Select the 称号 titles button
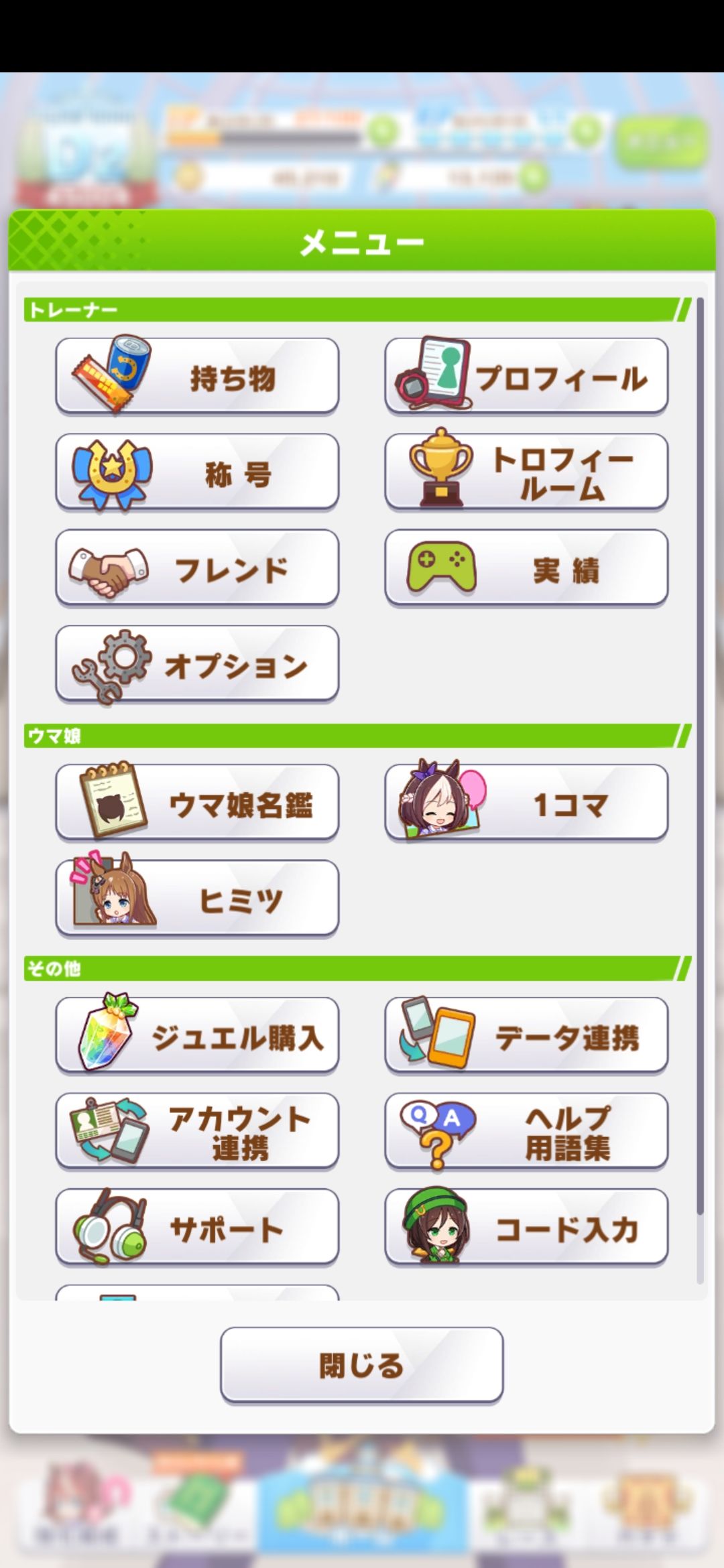The height and width of the screenshot is (1568, 724). 197,472
